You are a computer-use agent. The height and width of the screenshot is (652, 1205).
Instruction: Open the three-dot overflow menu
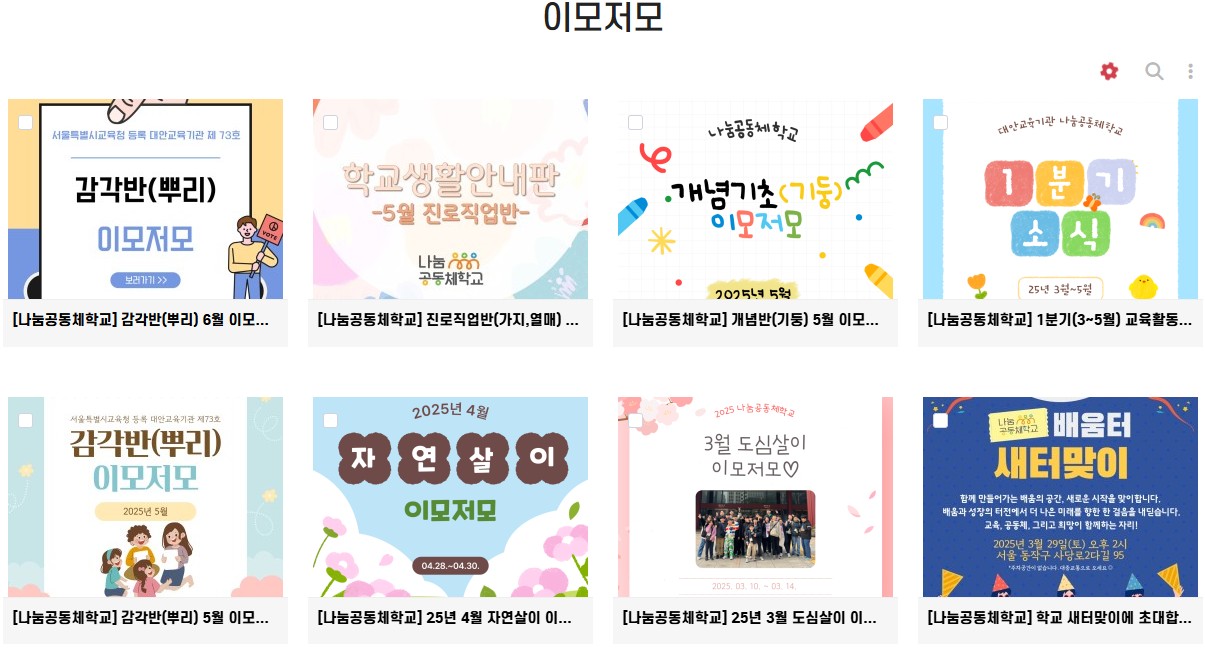[x=1190, y=71]
